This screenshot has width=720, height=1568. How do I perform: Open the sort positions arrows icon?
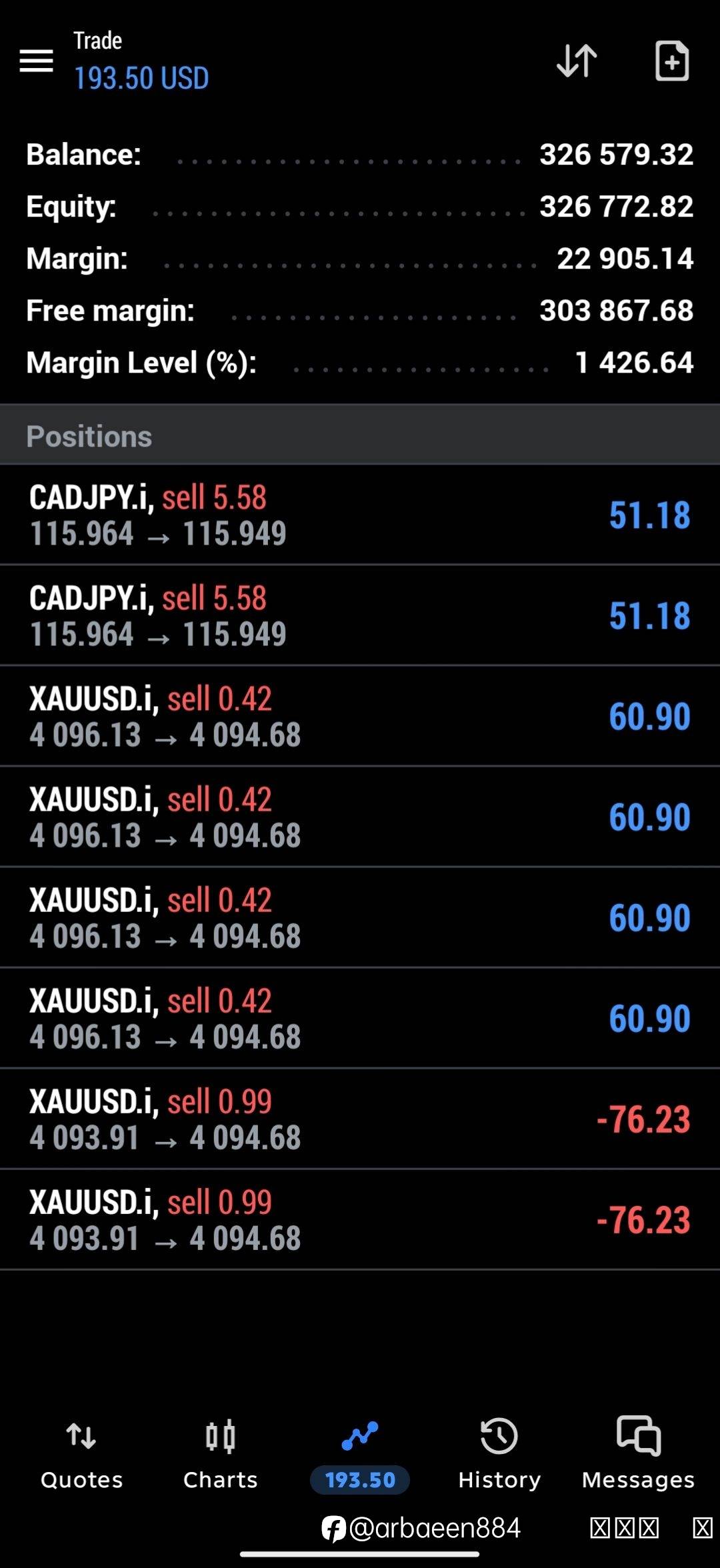point(577,61)
